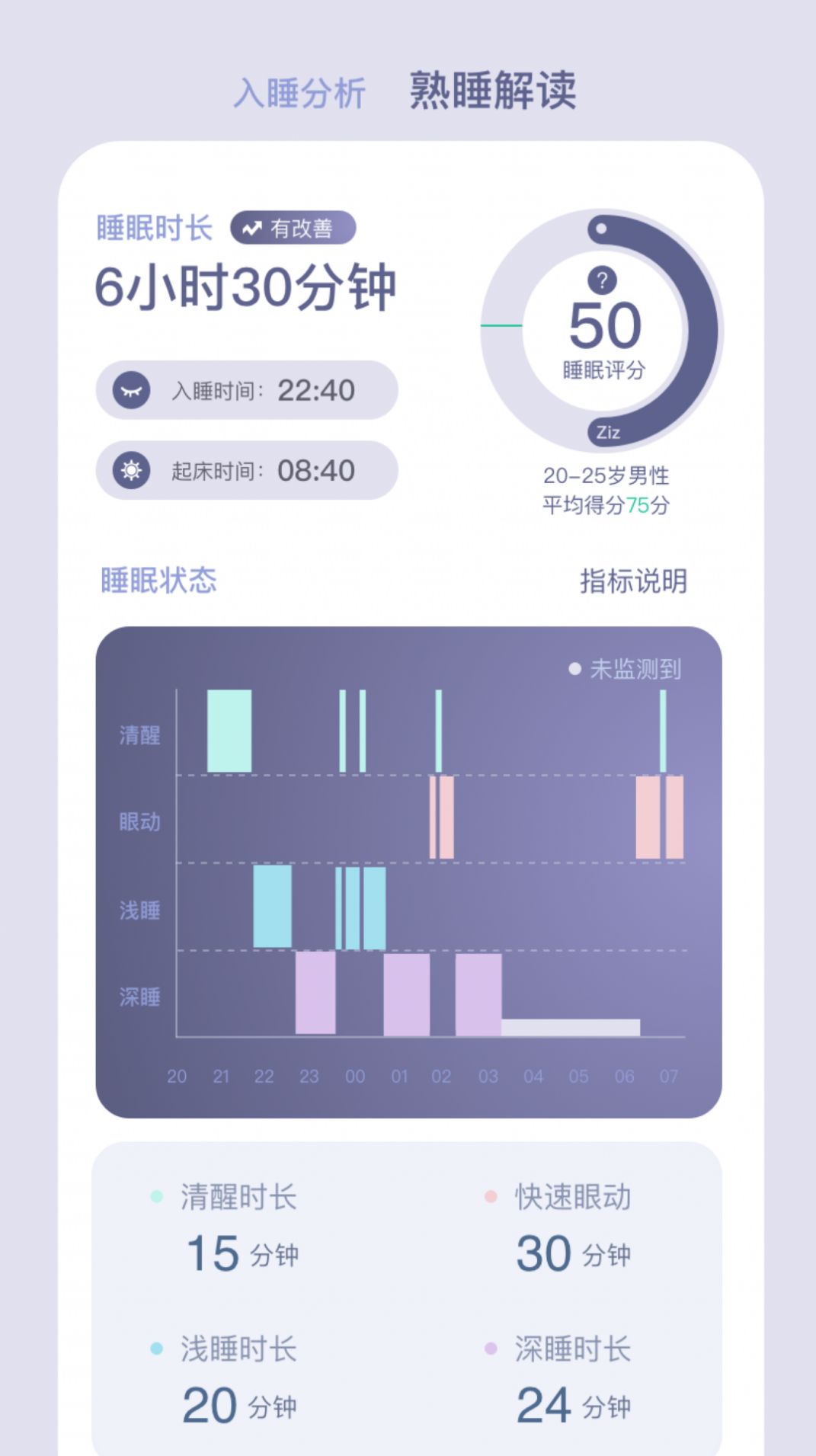Open the question mark help above 睡眠评分
This screenshot has height=1456, width=816.
(602, 280)
